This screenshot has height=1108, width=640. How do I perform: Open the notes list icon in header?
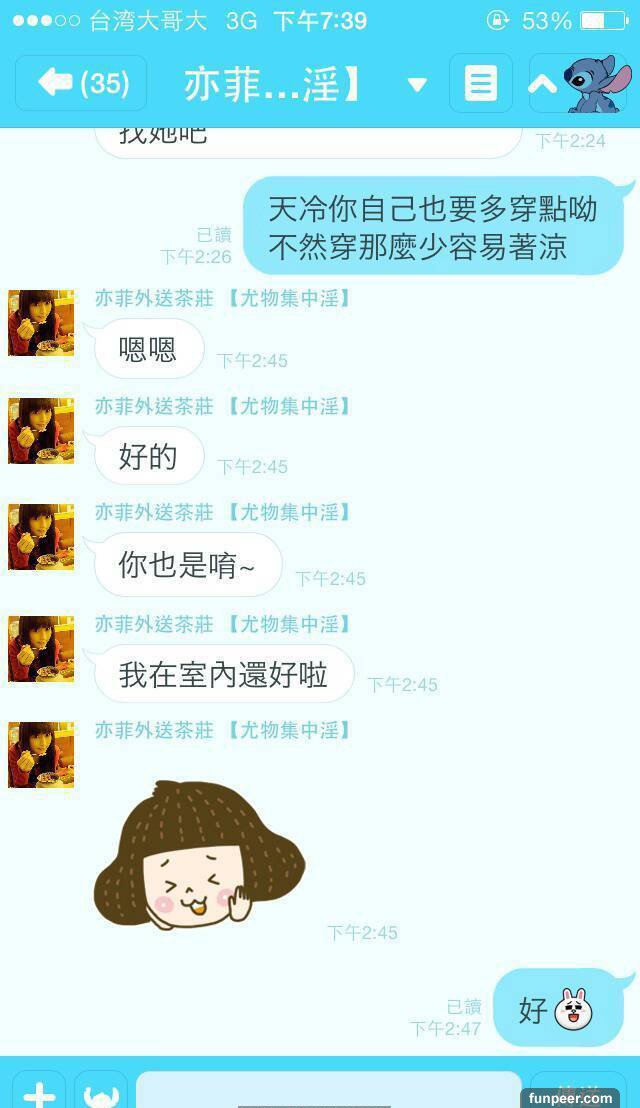481,83
